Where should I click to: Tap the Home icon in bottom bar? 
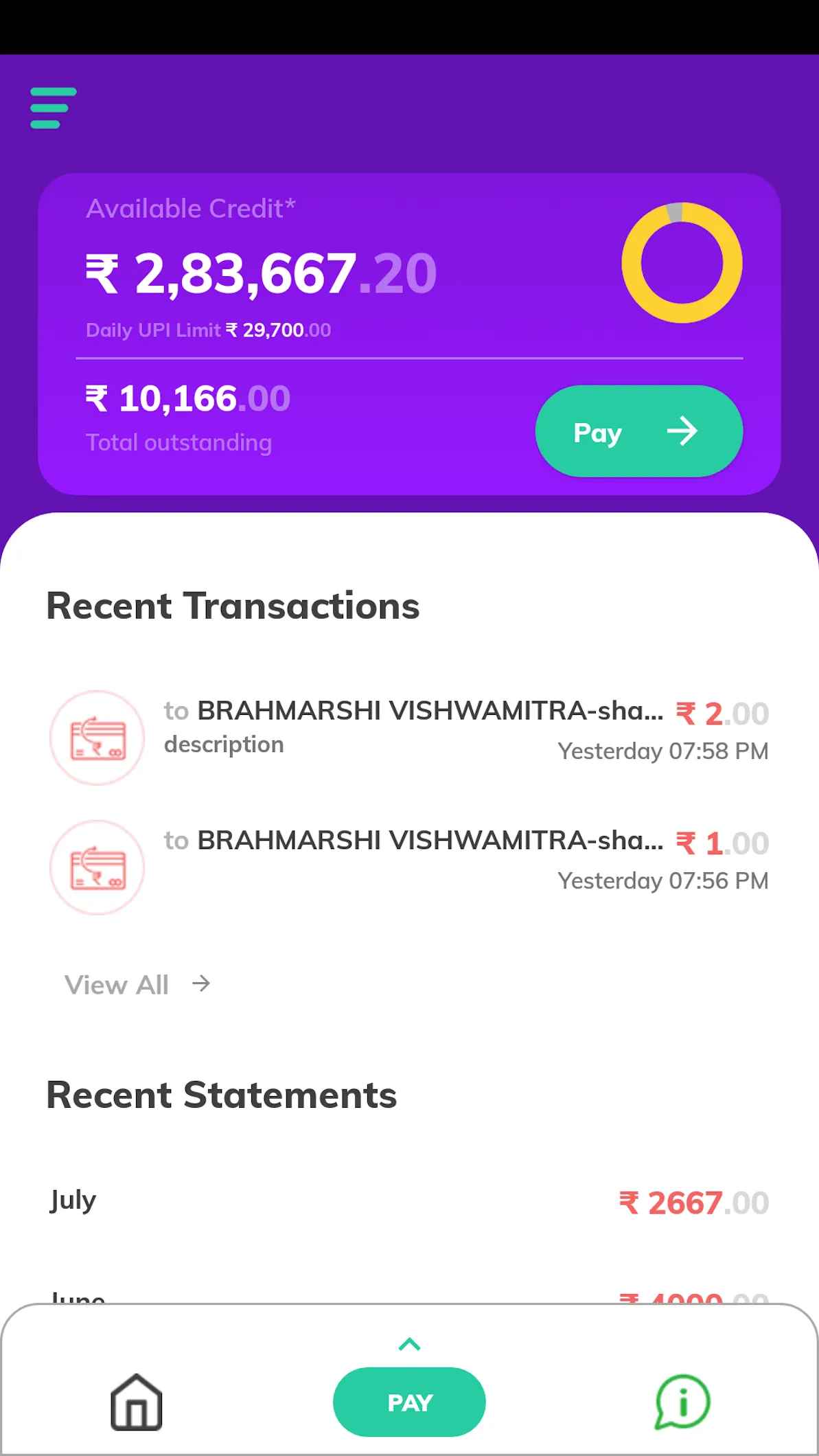[135, 1401]
